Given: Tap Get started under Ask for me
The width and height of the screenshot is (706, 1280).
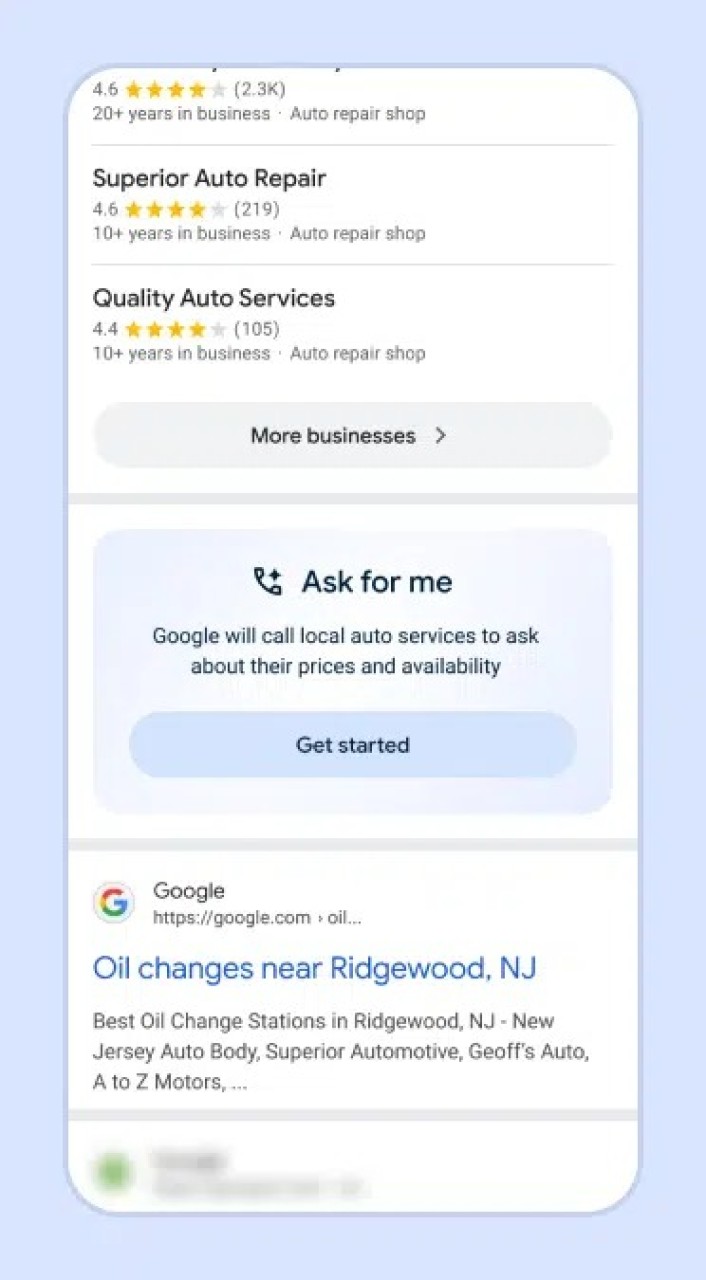Looking at the screenshot, I should tap(352, 745).
